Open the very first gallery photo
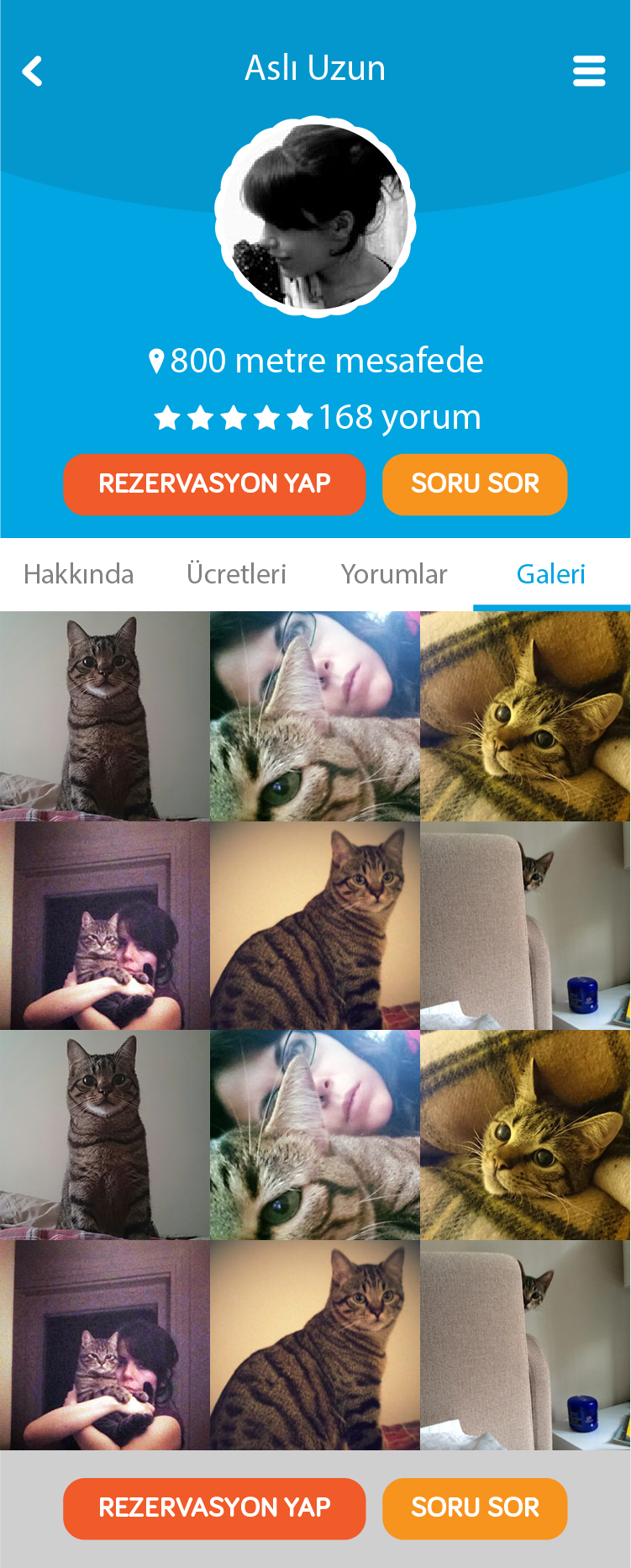 [x=104, y=715]
